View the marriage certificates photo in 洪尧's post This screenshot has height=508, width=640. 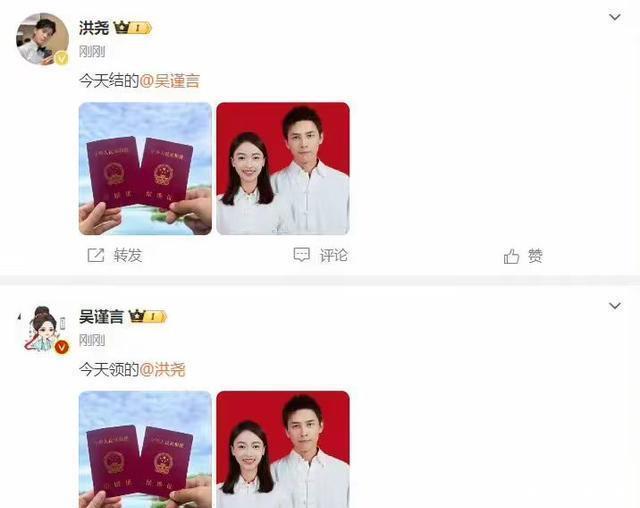145,169
